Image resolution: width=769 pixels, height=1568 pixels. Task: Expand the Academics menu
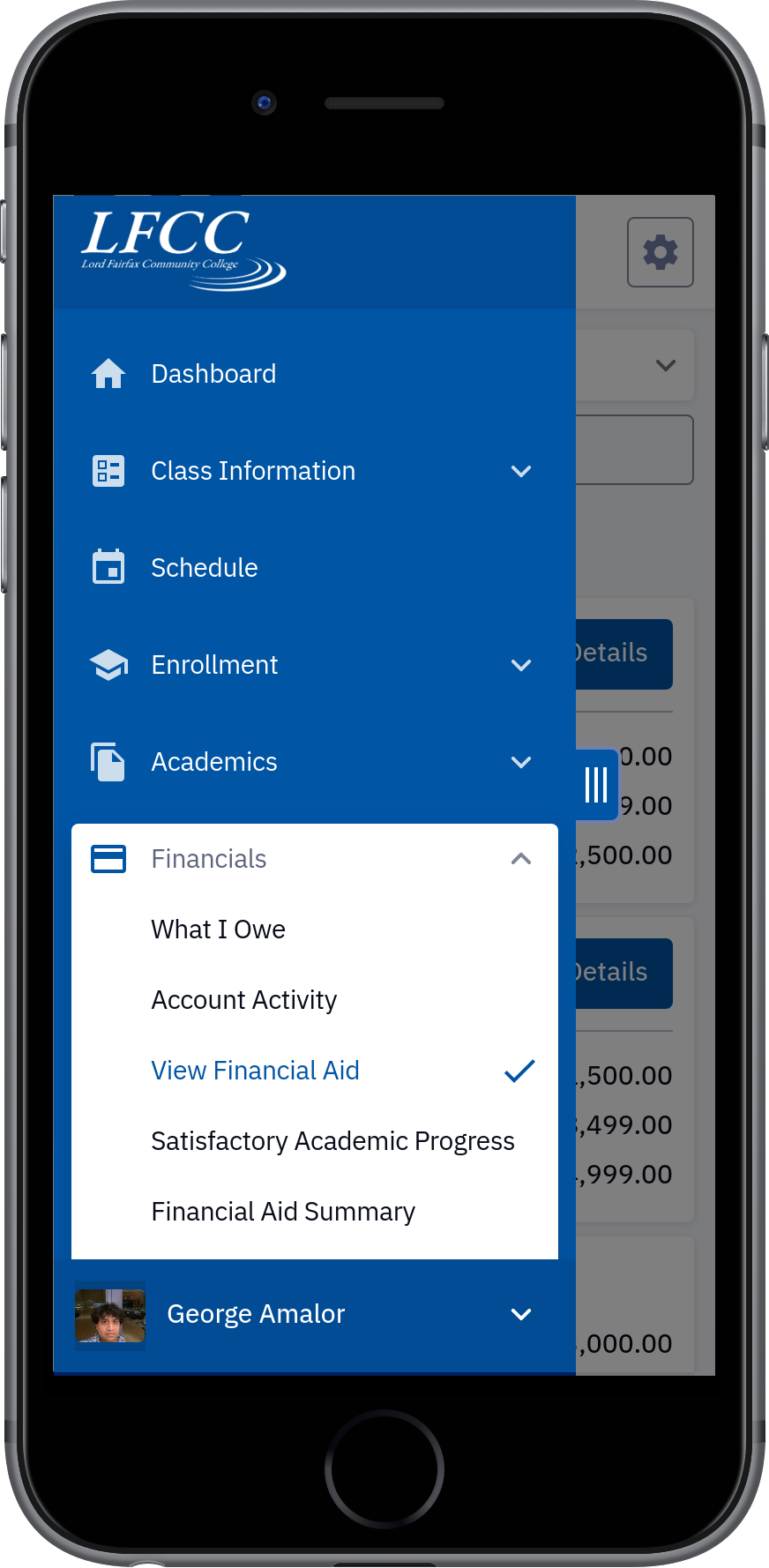click(x=315, y=762)
